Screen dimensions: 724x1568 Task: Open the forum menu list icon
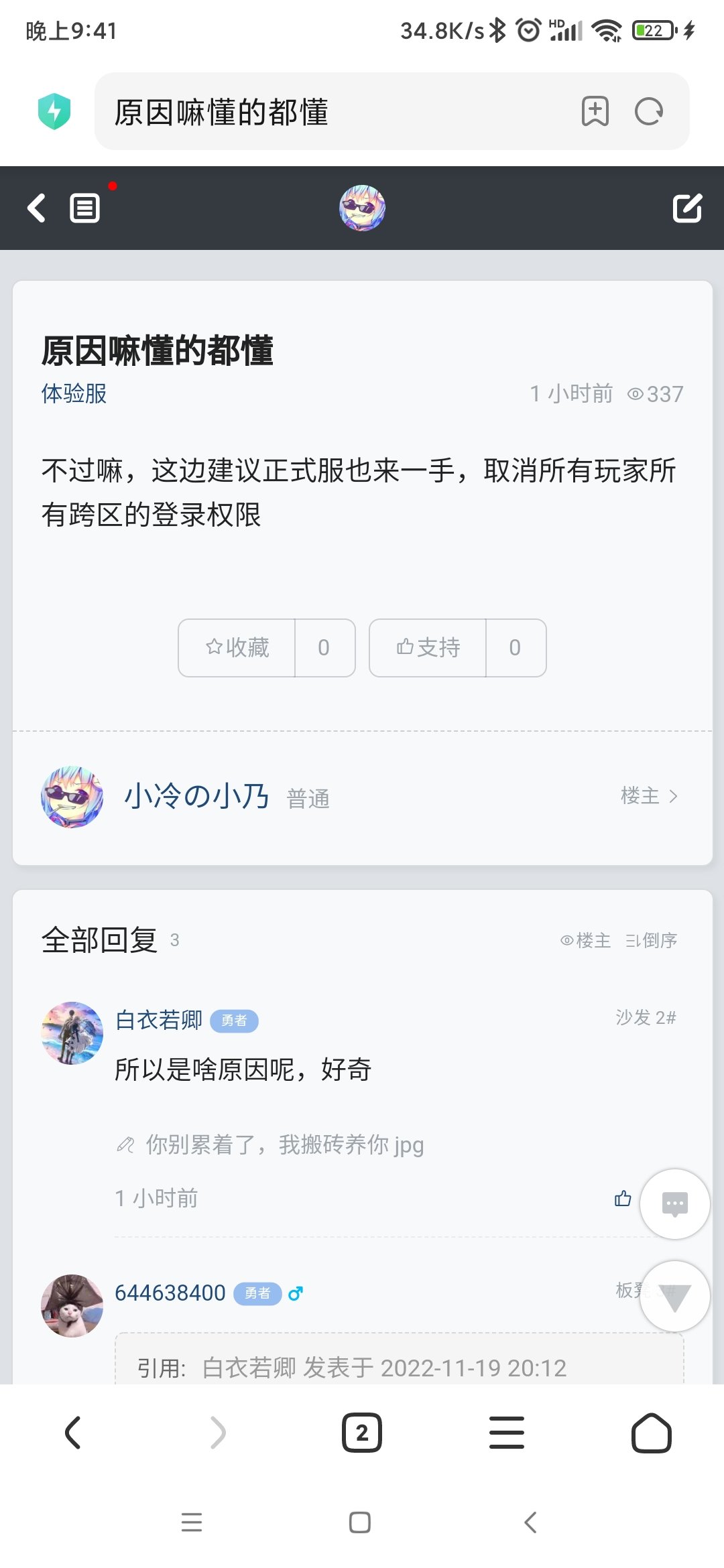click(x=85, y=208)
